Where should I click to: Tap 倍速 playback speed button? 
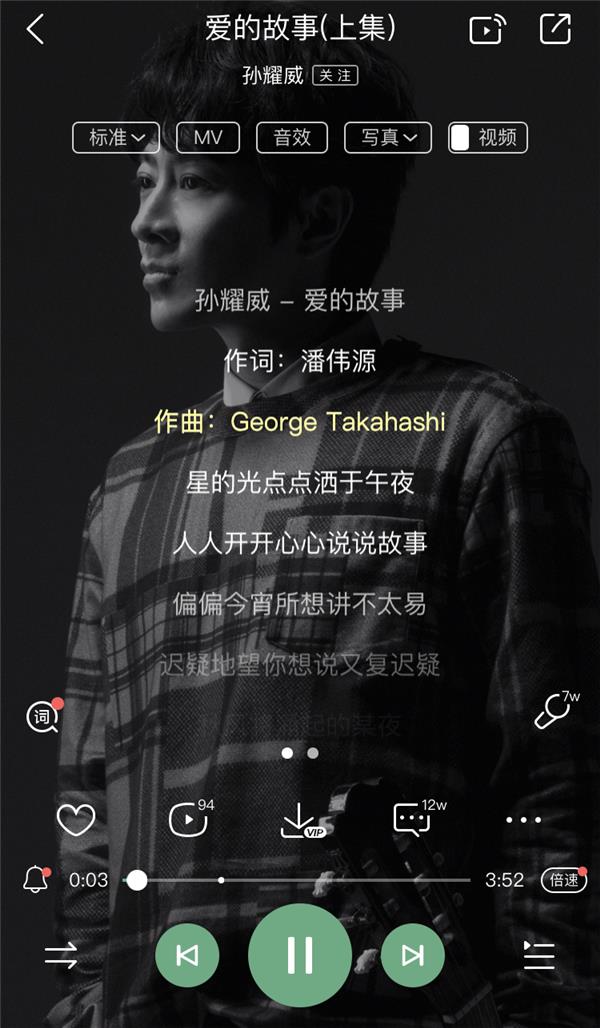pos(563,880)
